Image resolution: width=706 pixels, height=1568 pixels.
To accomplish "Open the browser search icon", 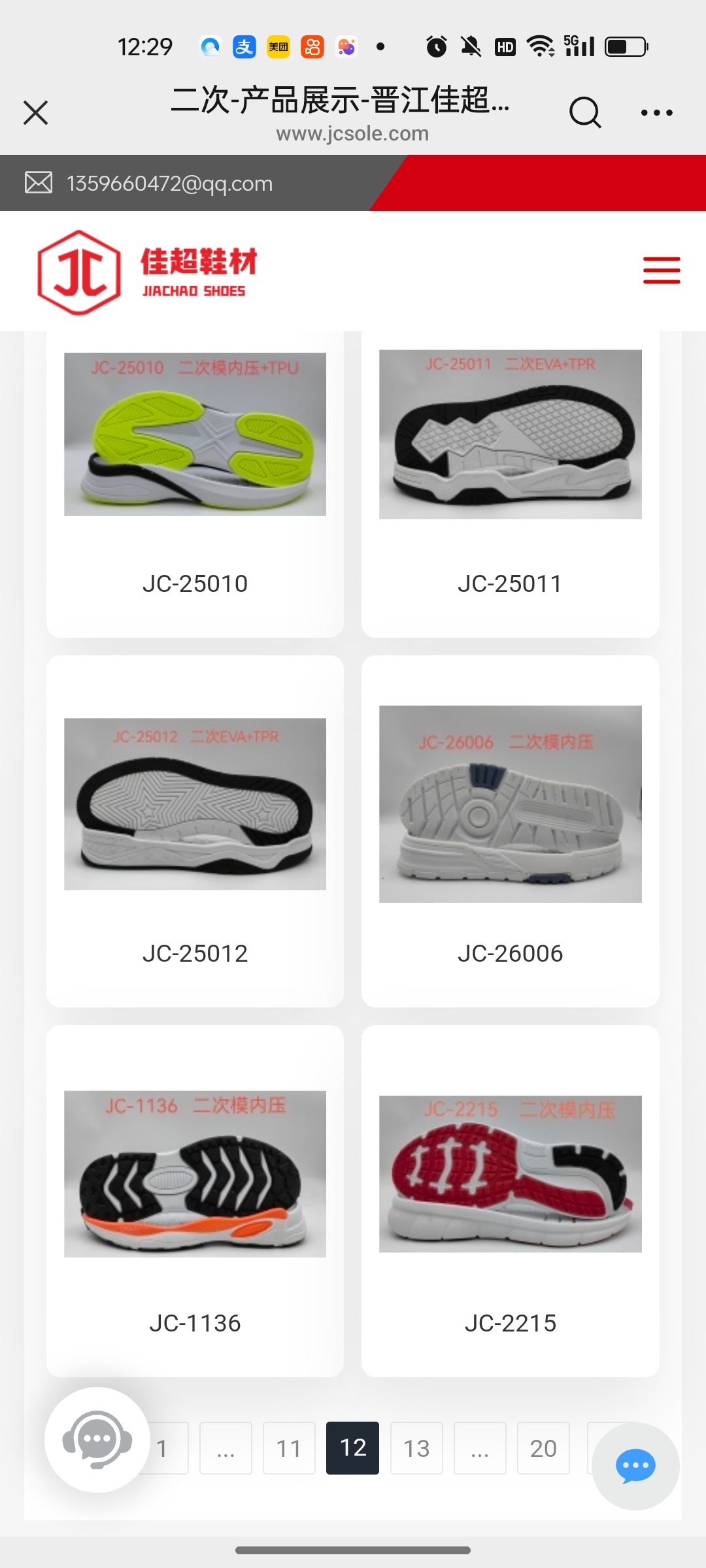I will pos(584,112).
